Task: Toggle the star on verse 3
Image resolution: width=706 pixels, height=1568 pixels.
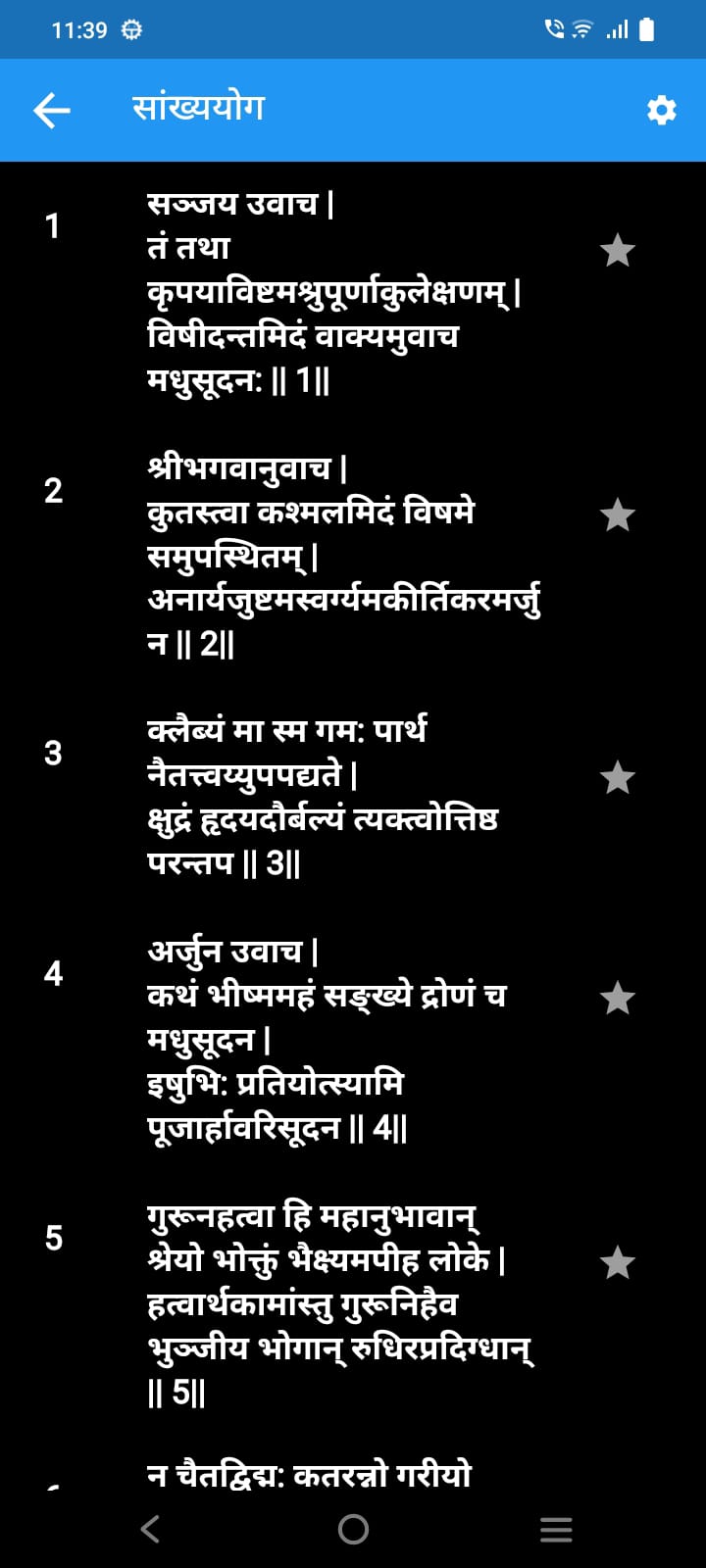Action: coord(617,777)
